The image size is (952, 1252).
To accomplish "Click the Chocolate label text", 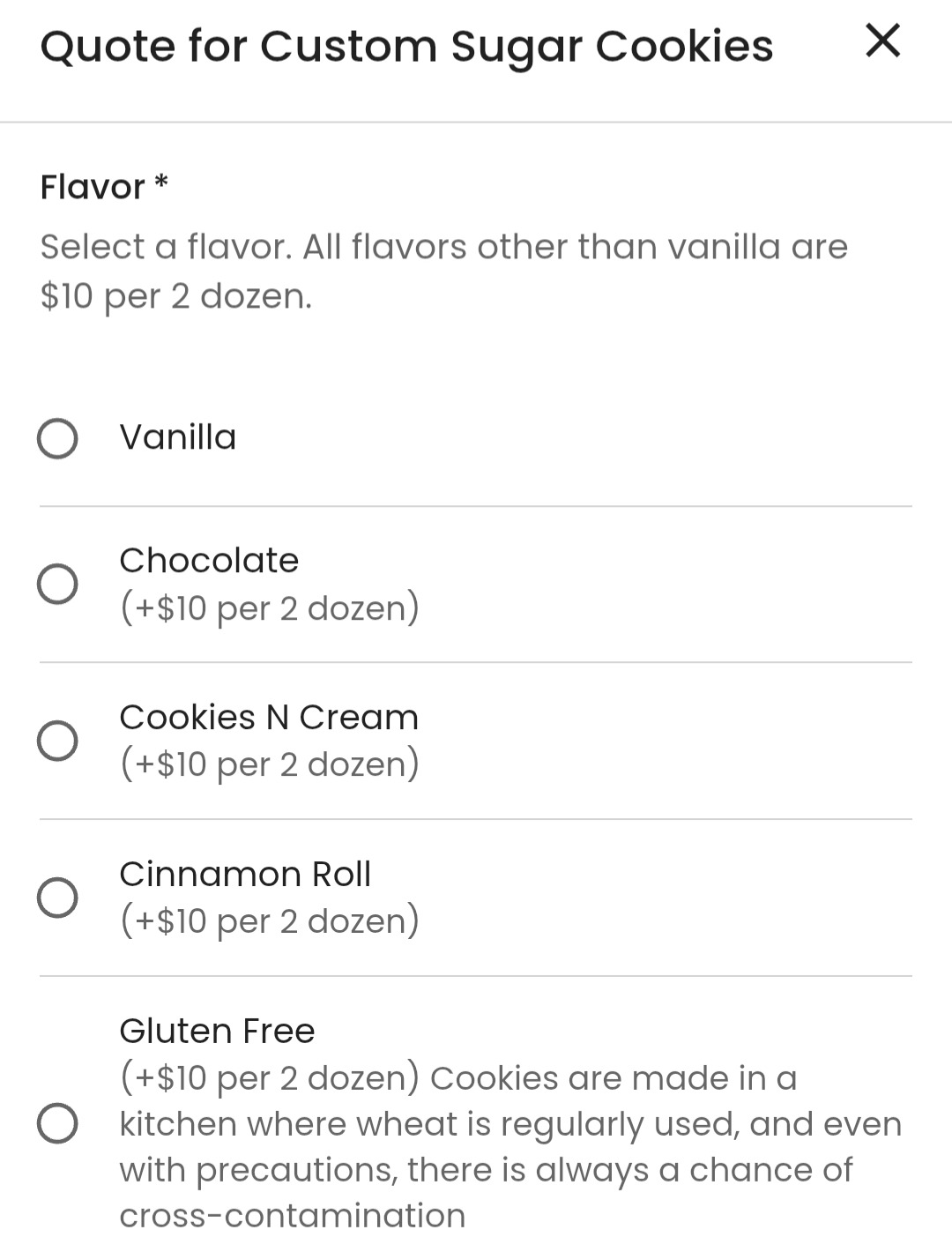I will 210,559.
